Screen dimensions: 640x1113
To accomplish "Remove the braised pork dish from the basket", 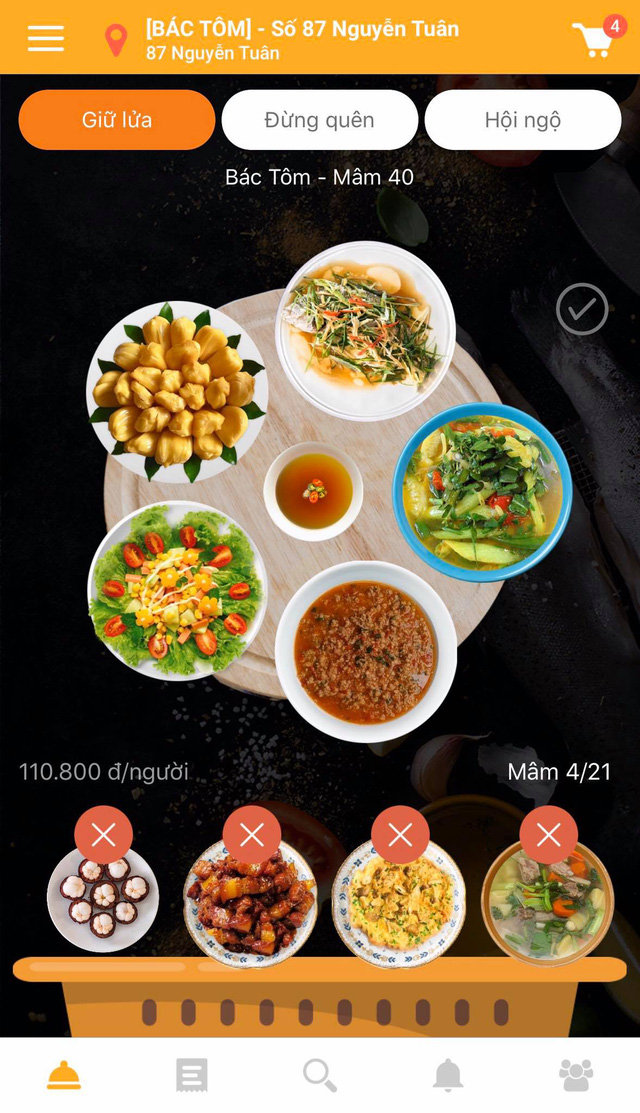I will tap(252, 835).
